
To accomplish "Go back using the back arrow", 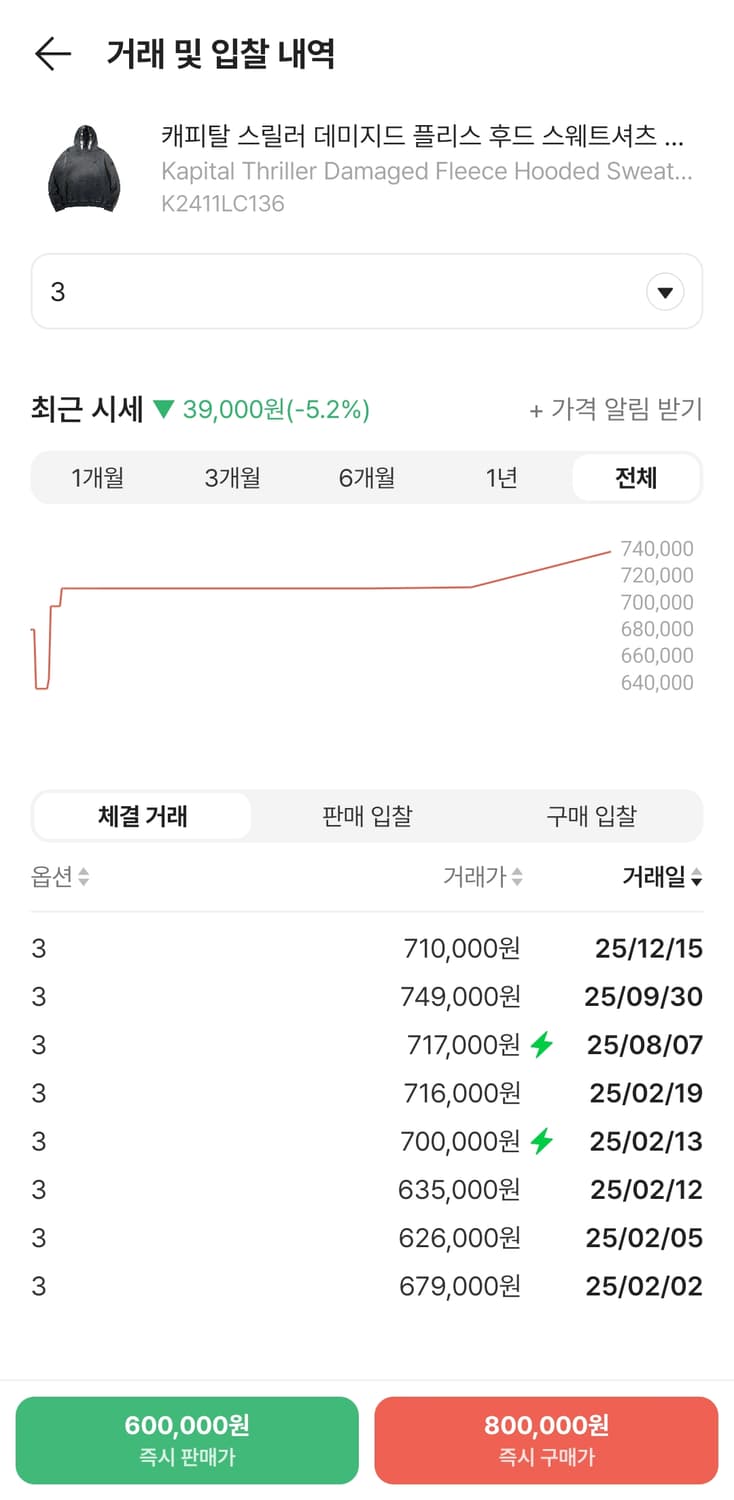I will point(52,54).
